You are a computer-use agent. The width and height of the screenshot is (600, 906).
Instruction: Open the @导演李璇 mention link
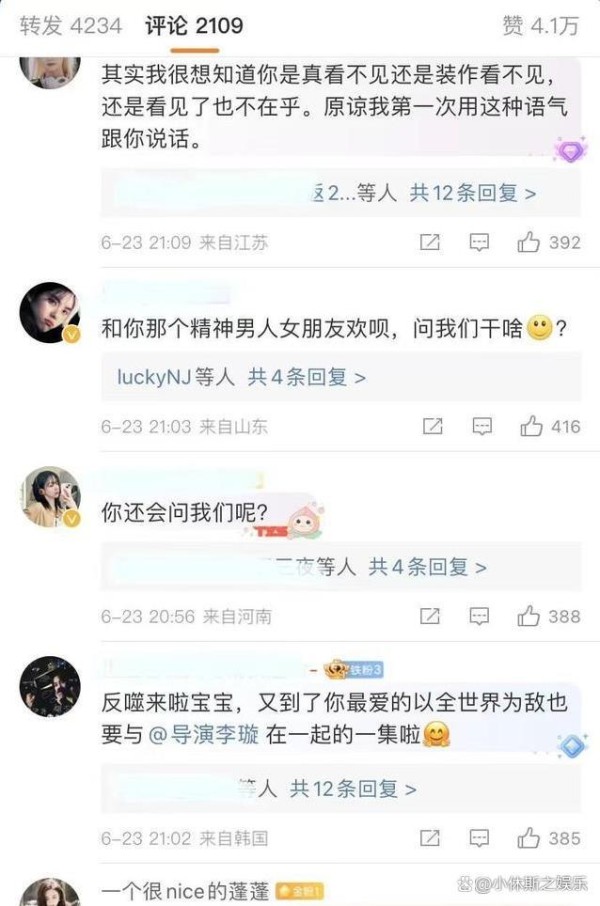tap(204, 735)
